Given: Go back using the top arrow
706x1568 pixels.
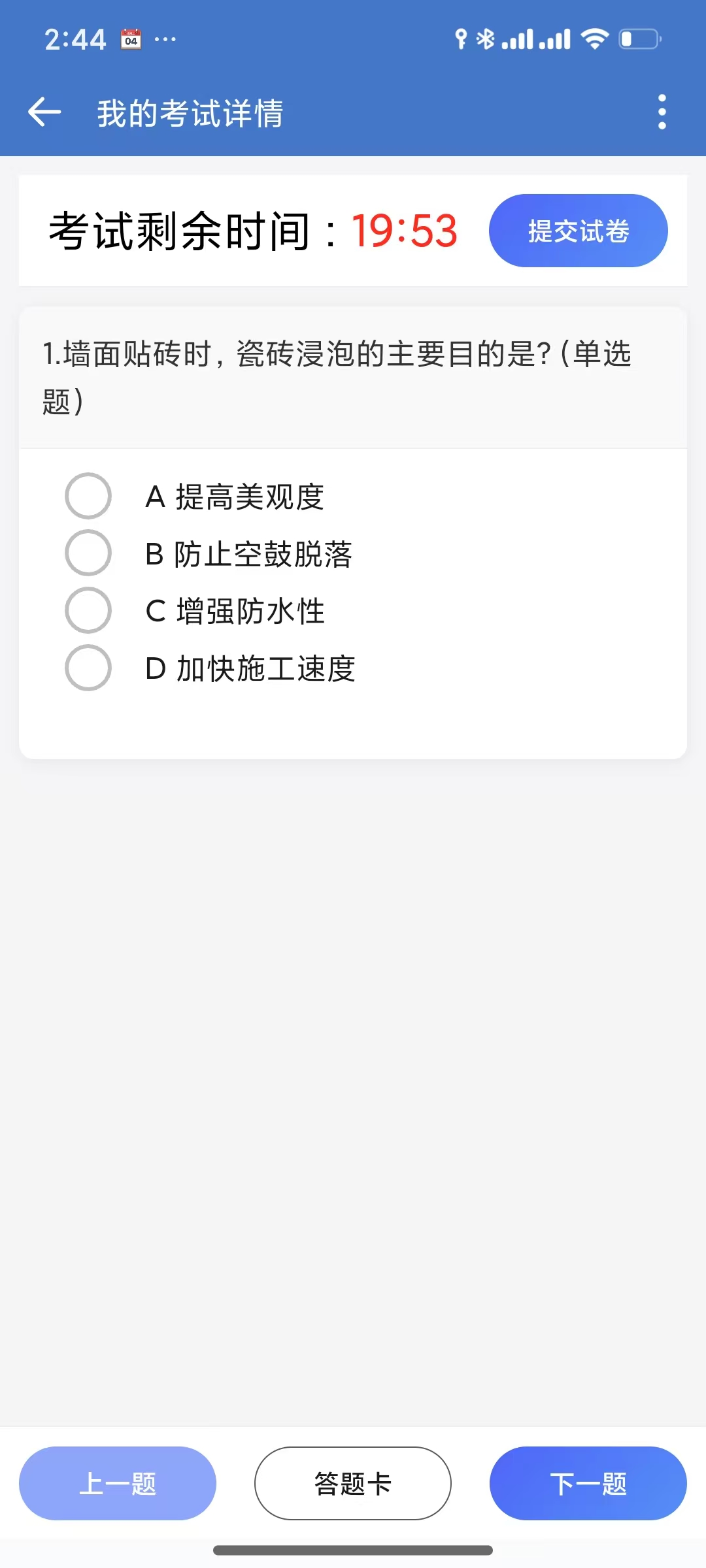Looking at the screenshot, I should (44, 112).
